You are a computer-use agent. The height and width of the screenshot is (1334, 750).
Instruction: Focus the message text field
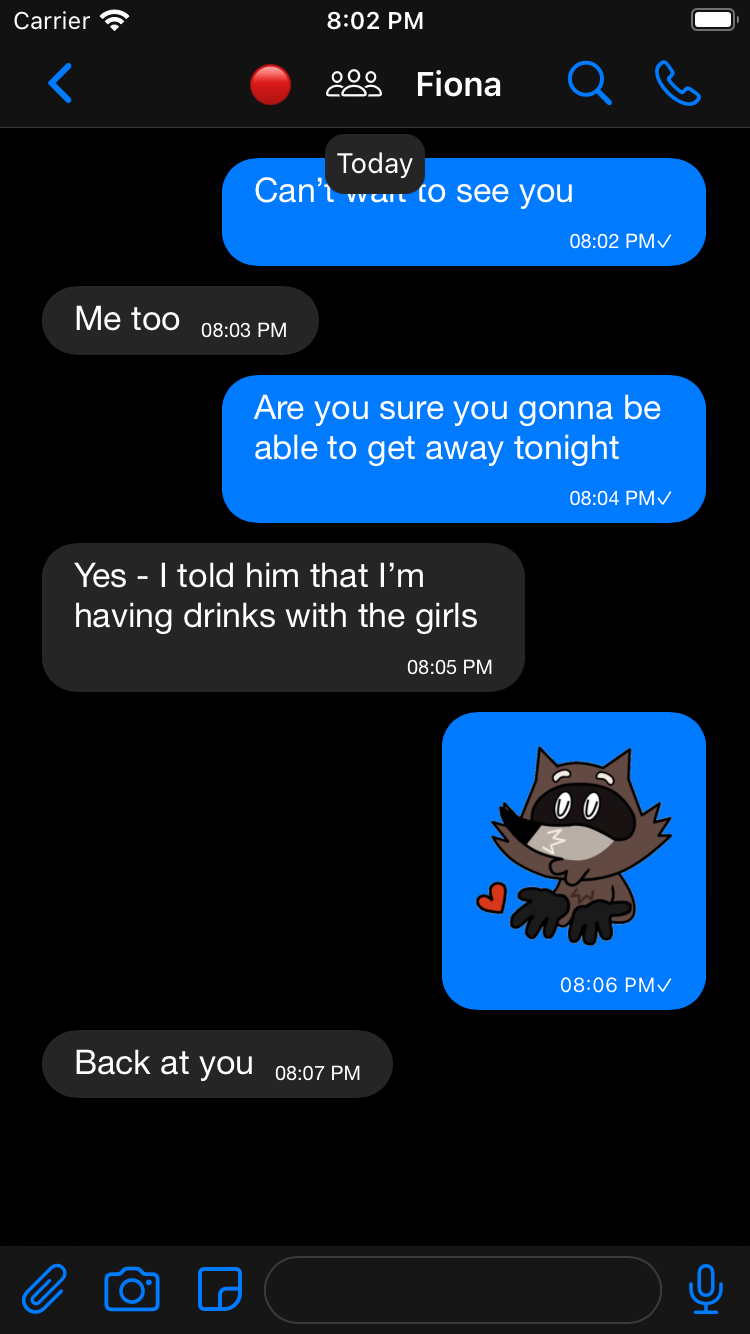pos(462,1290)
